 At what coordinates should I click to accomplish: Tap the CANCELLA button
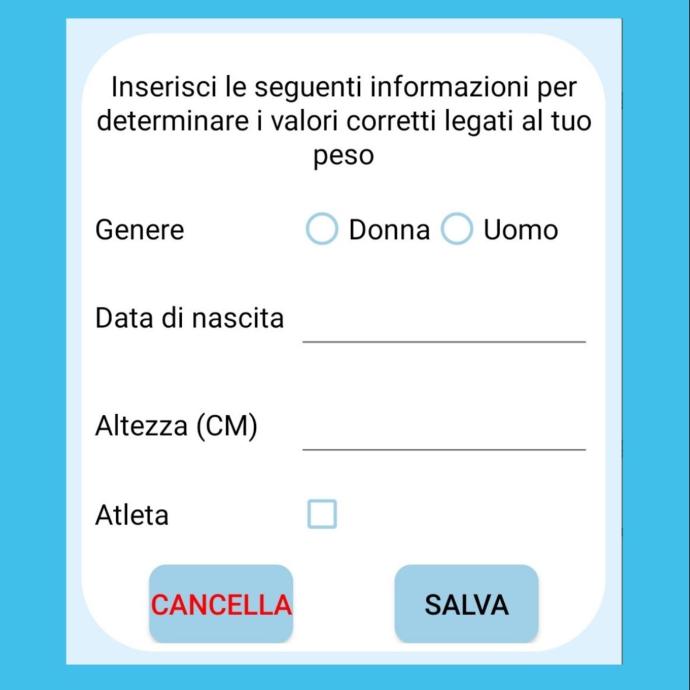[x=221, y=604]
